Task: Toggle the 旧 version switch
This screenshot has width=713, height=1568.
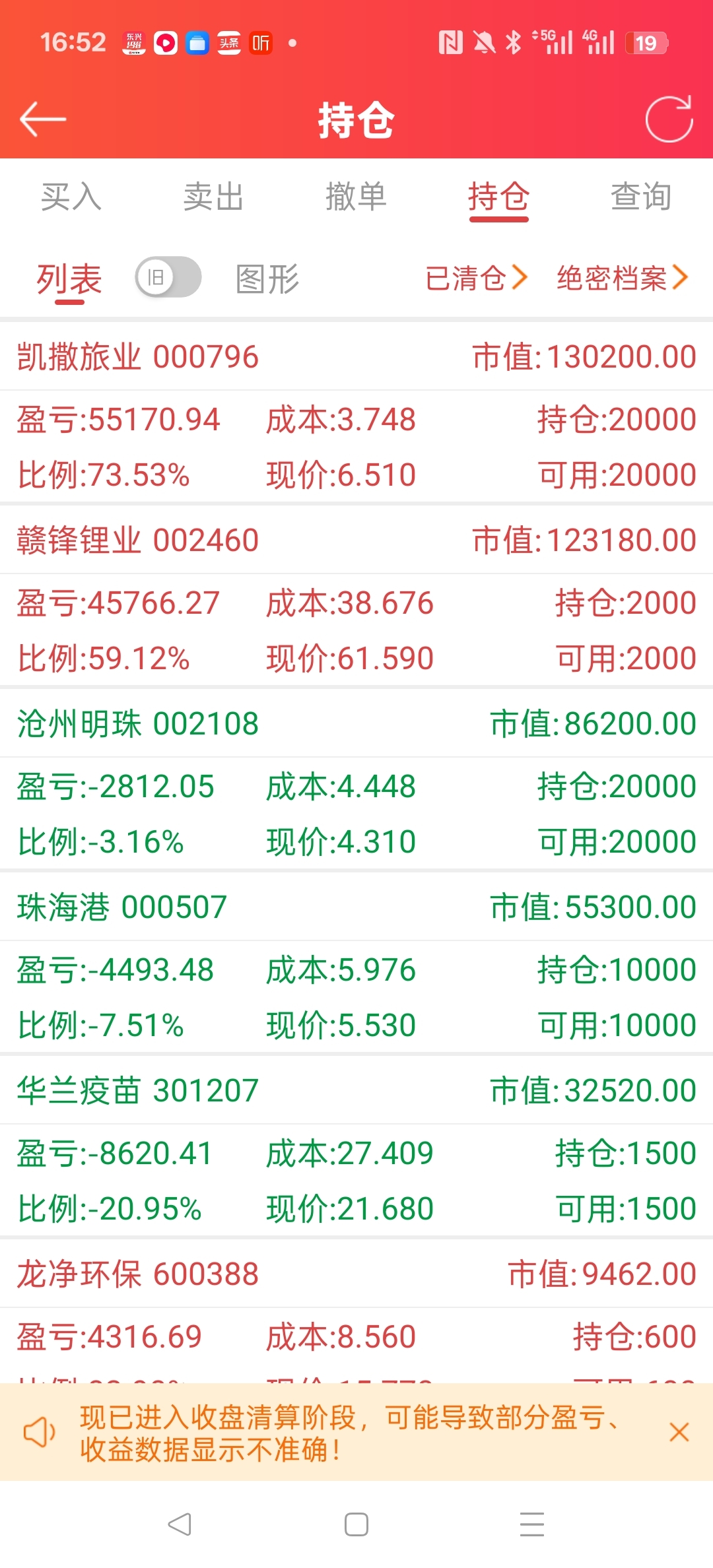Action: point(168,277)
